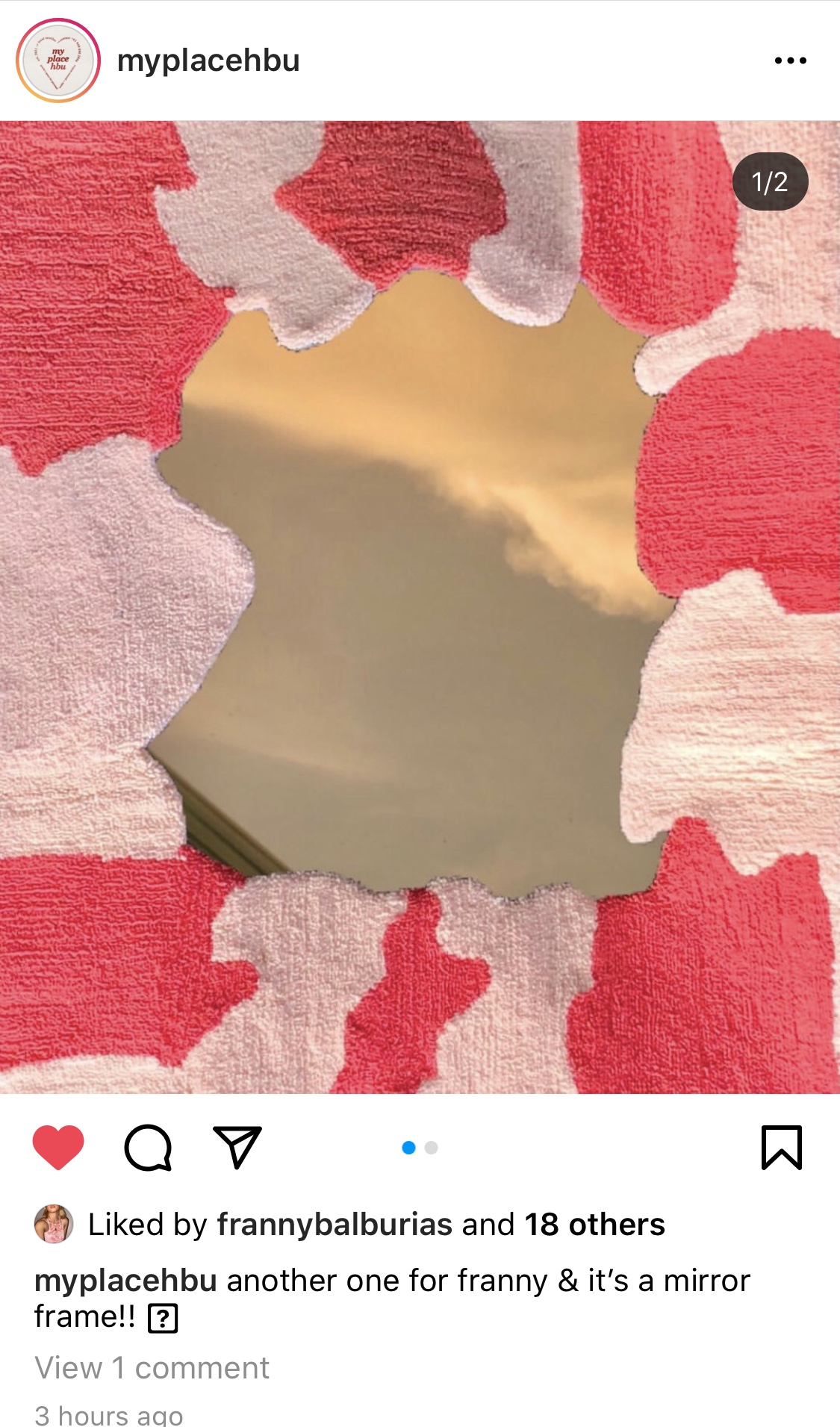Open myplacehbu's profile from the caption
This screenshot has width=840, height=1427.
pyautogui.click(x=125, y=1281)
